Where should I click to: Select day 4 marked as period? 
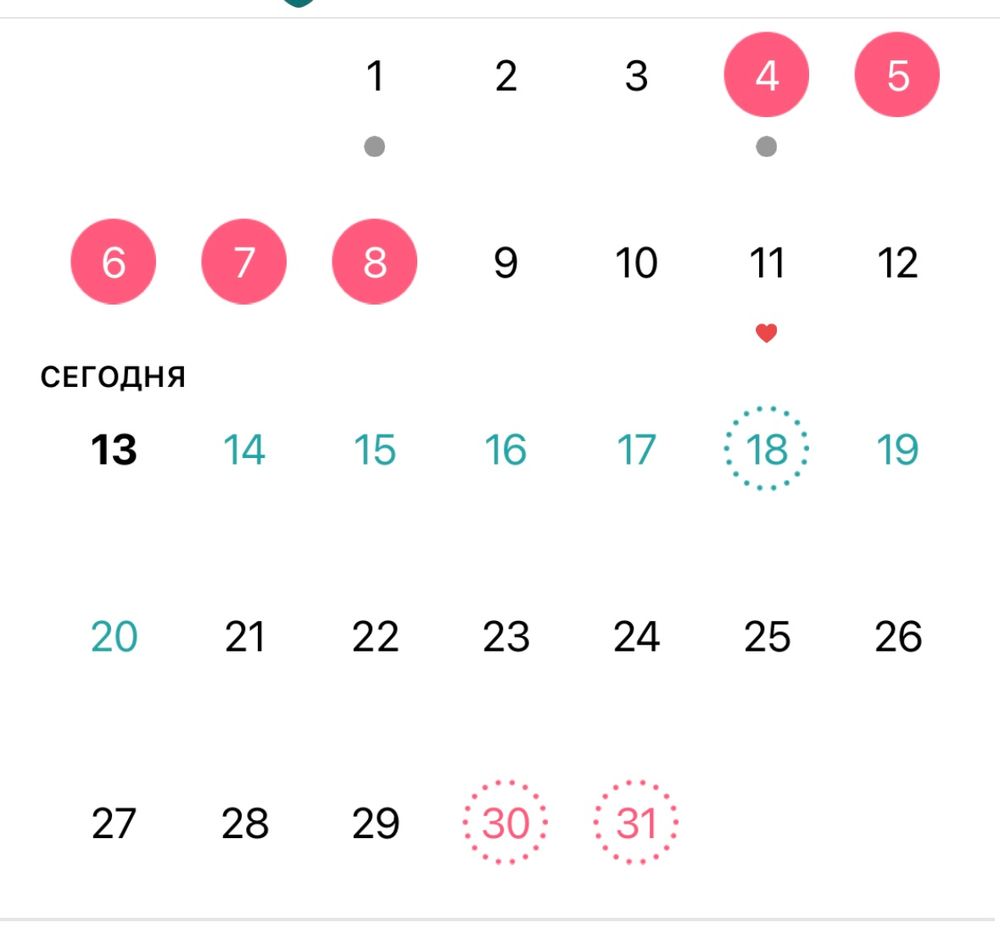tap(767, 76)
